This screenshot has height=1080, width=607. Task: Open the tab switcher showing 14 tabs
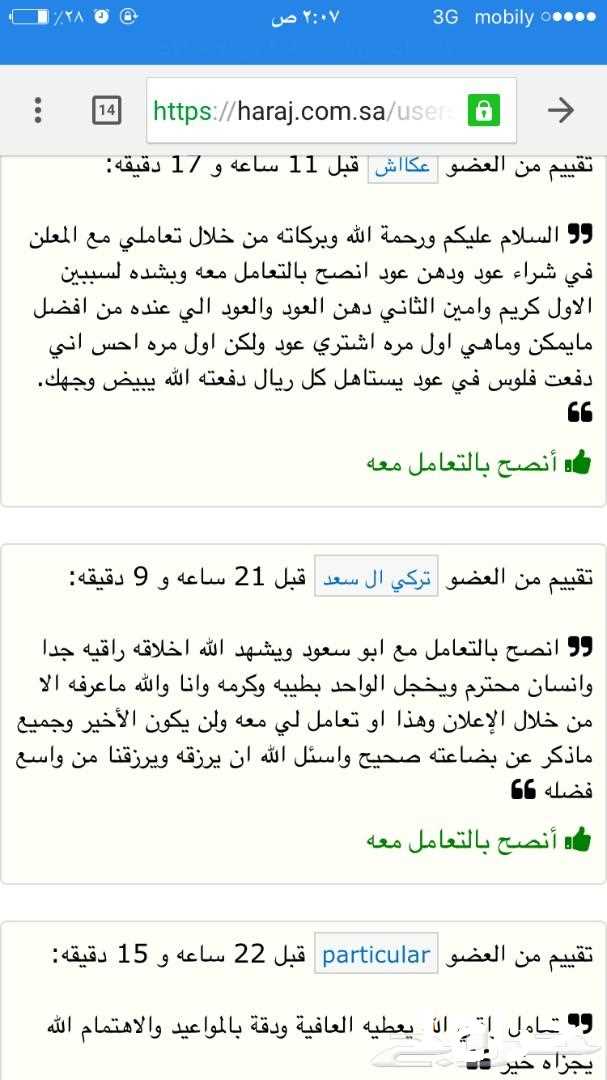click(107, 110)
